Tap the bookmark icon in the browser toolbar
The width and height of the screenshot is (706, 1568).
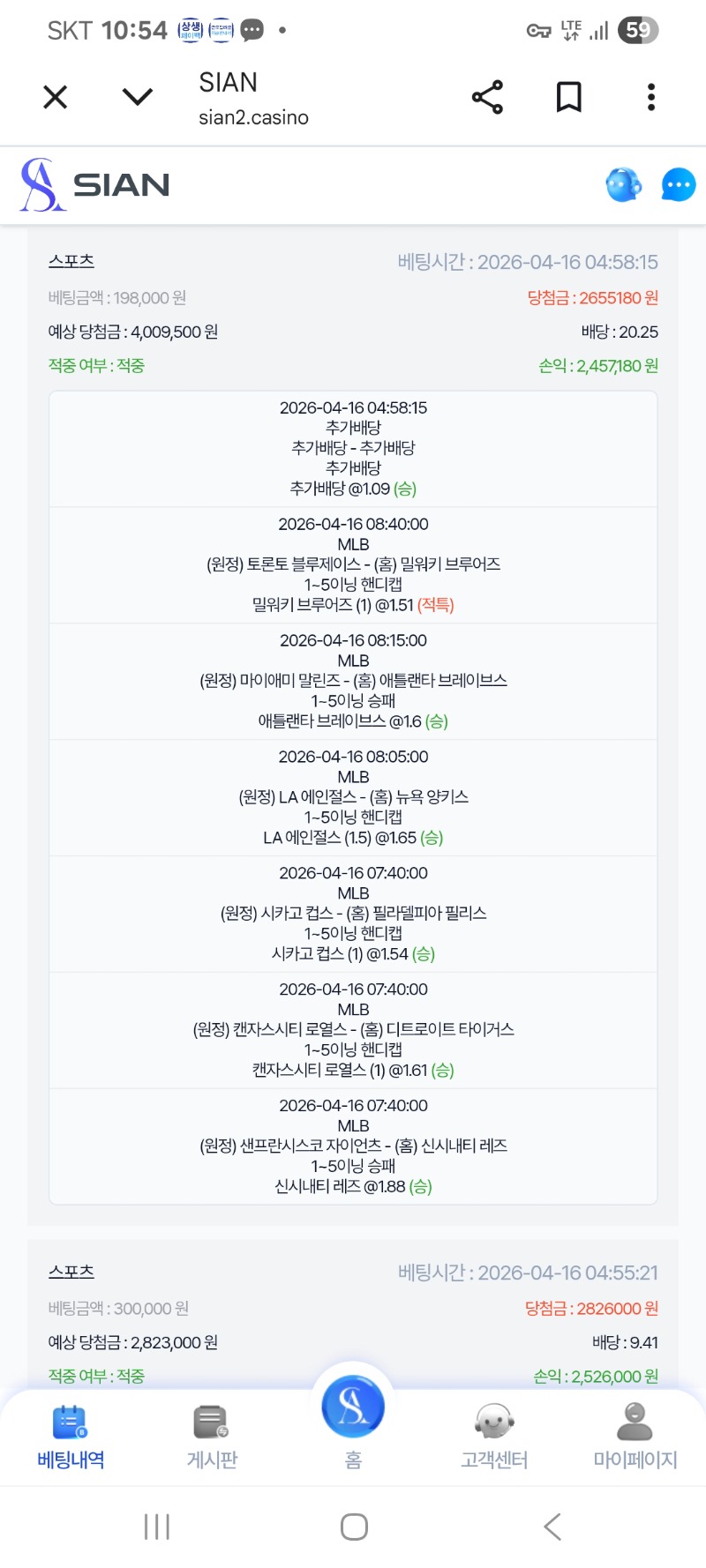568,97
